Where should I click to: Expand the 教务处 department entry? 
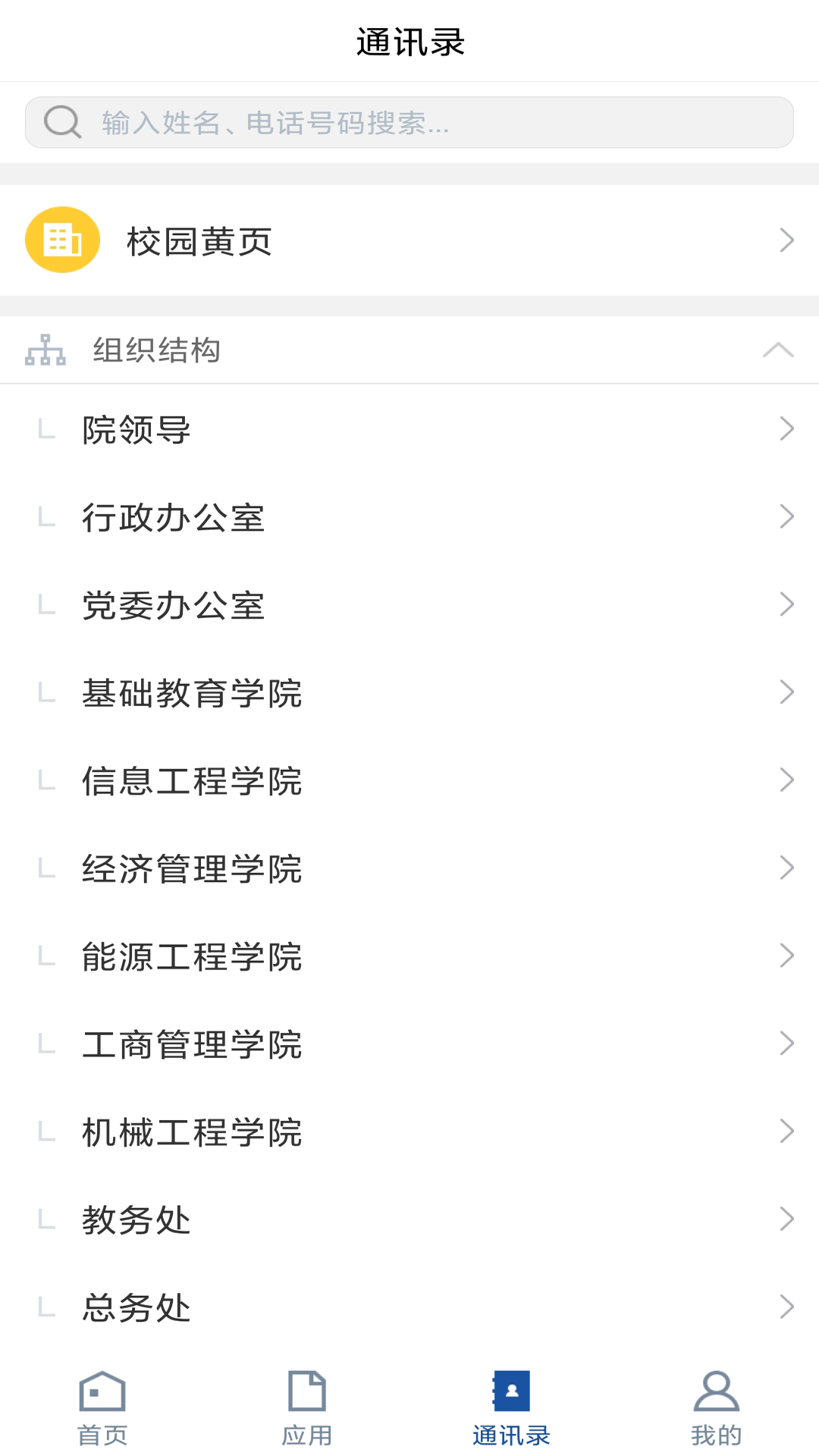pos(409,1221)
